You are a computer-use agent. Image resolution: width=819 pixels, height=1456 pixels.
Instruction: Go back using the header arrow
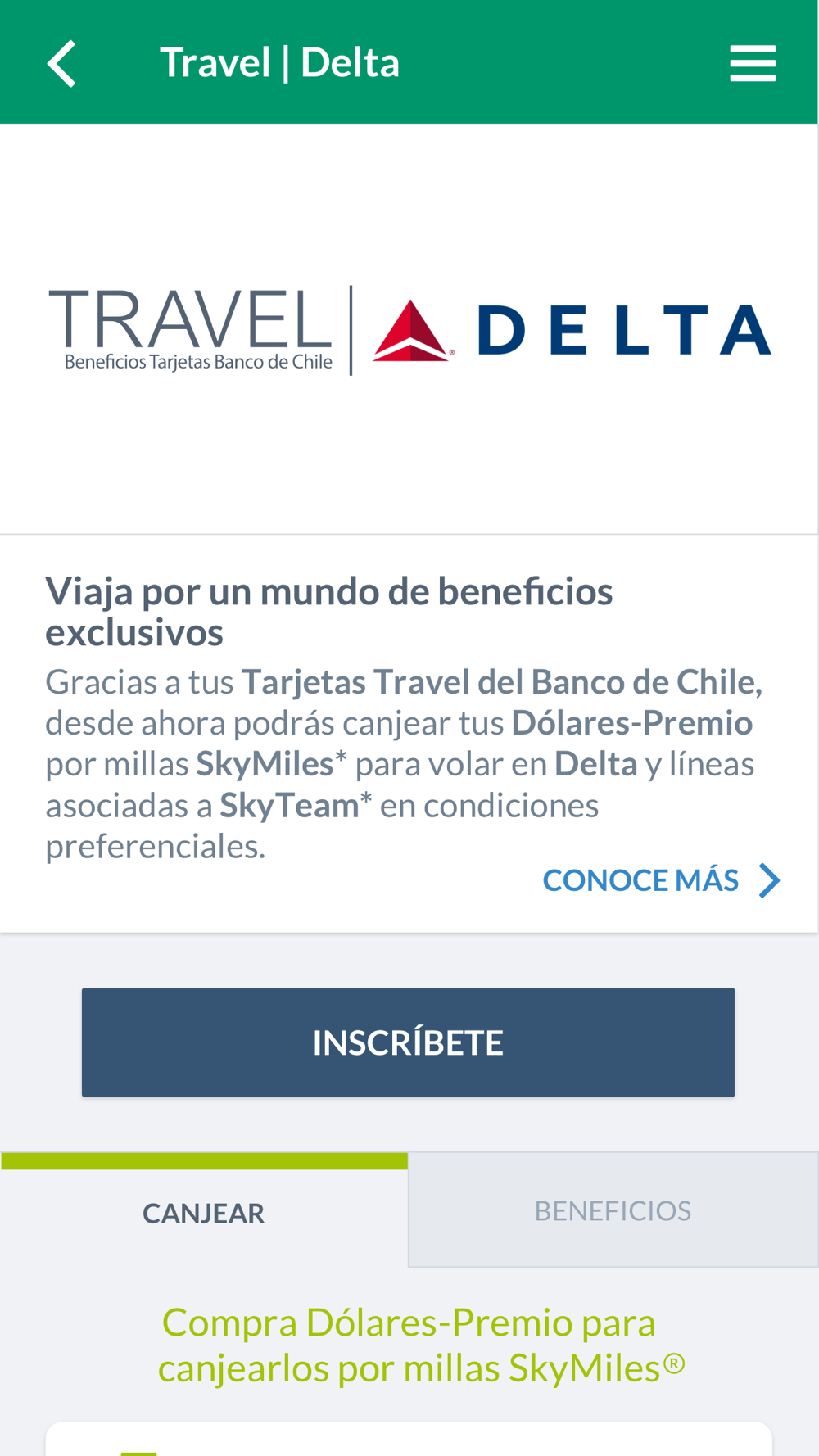pos(62,63)
